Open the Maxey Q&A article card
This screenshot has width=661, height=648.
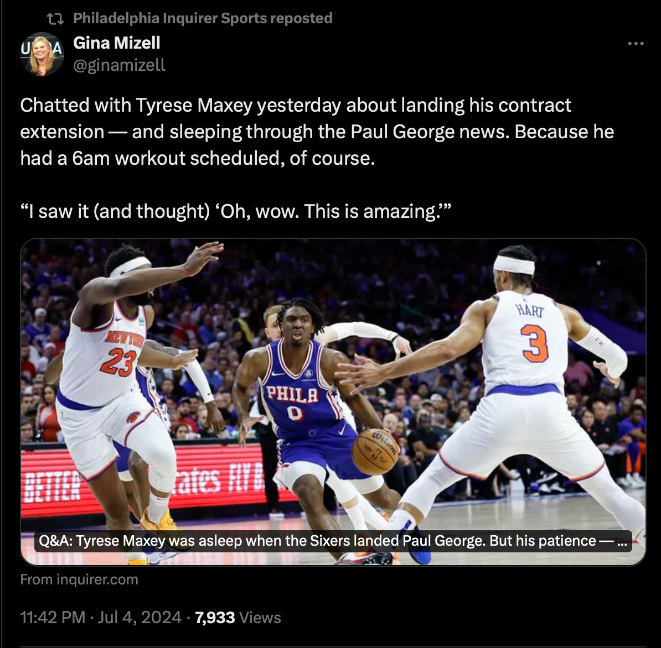pos(333,400)
